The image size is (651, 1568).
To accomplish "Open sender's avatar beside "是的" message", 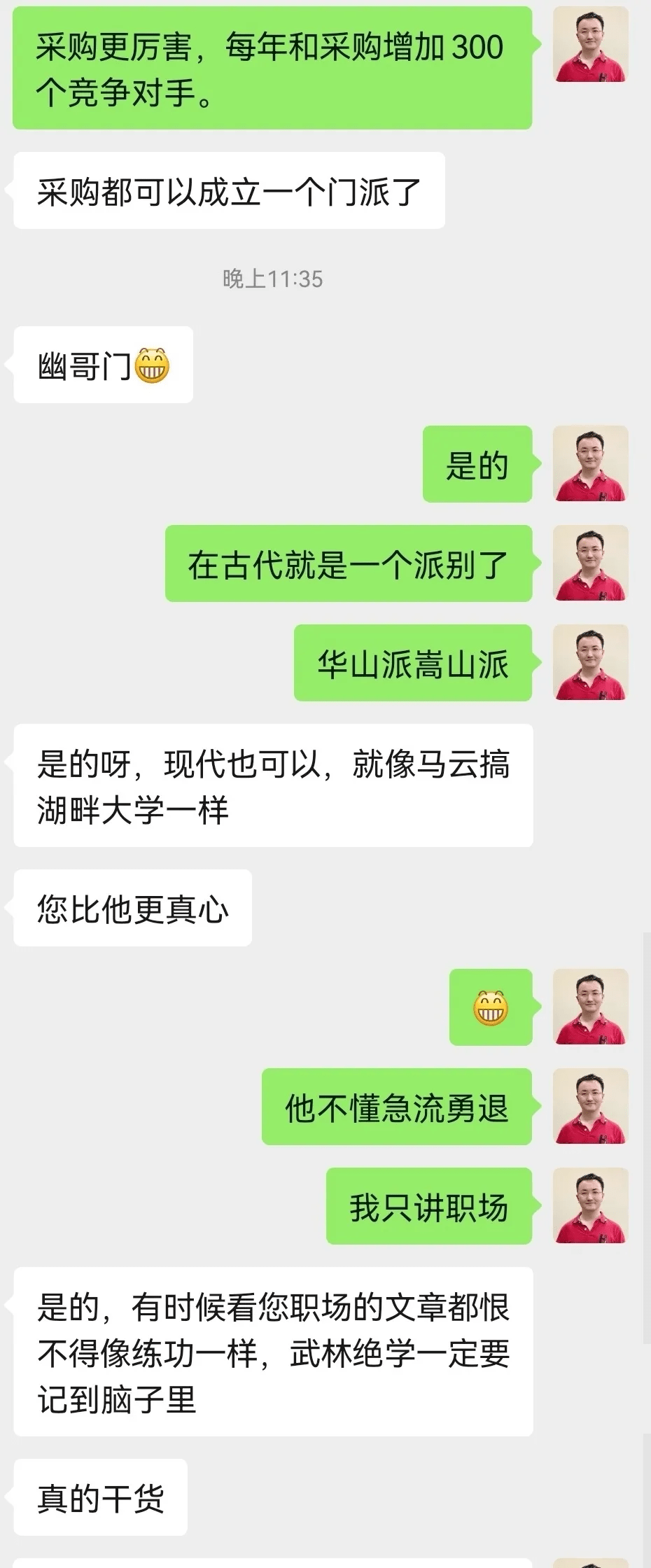I will (590, 463).
